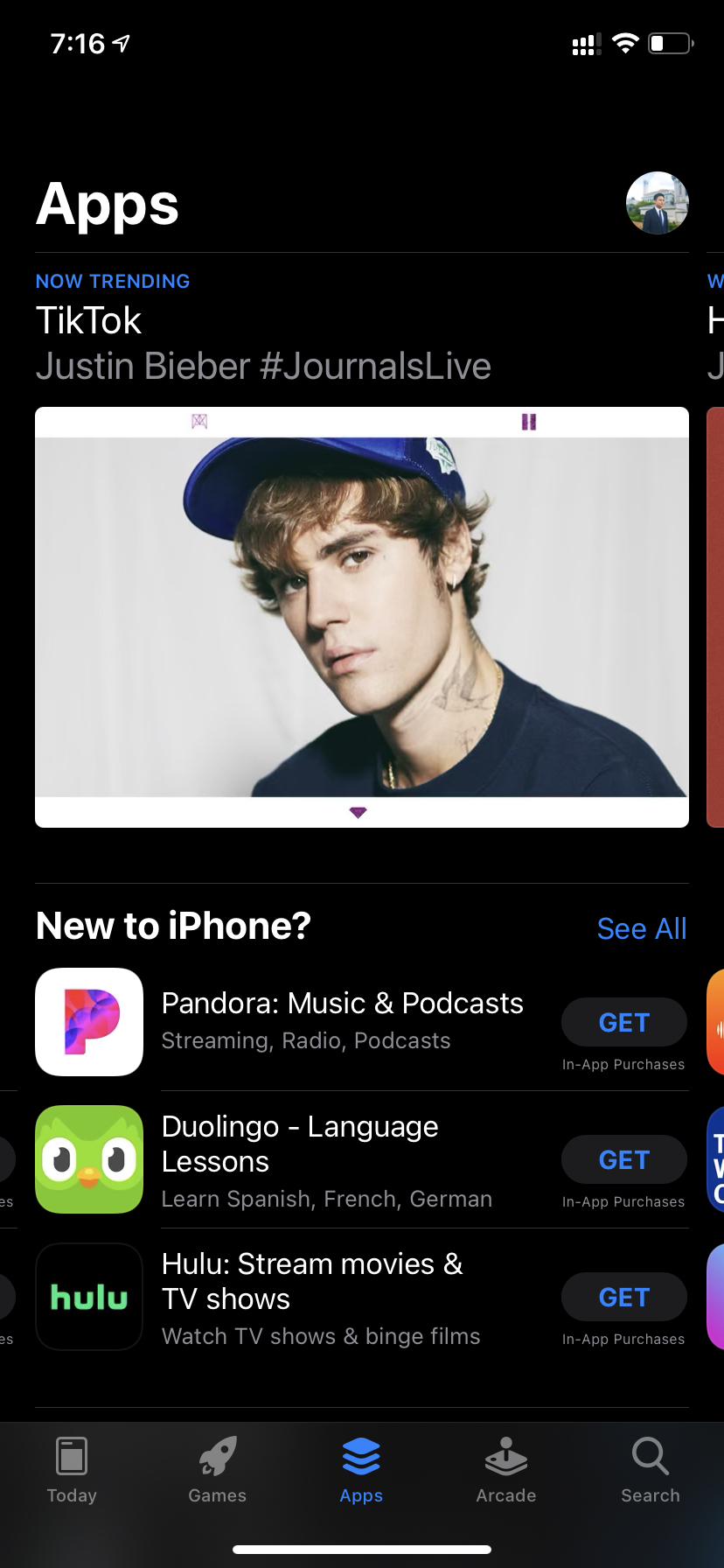Tap the Duolingo owl icon
Screen dimensions: 724x1568
tap(88, 1159)
